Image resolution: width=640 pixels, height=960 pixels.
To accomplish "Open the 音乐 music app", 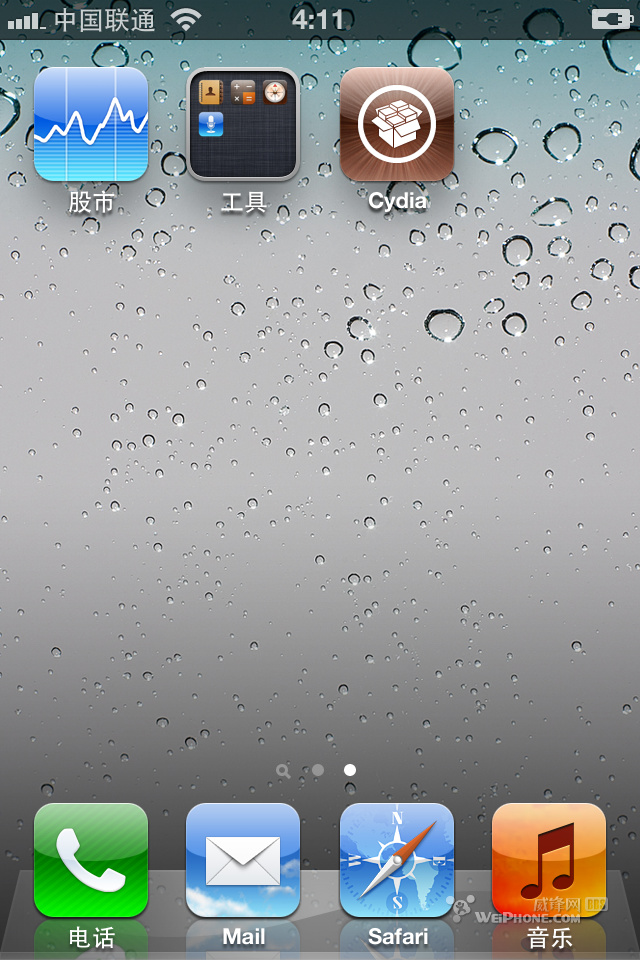I will (549, 860).
